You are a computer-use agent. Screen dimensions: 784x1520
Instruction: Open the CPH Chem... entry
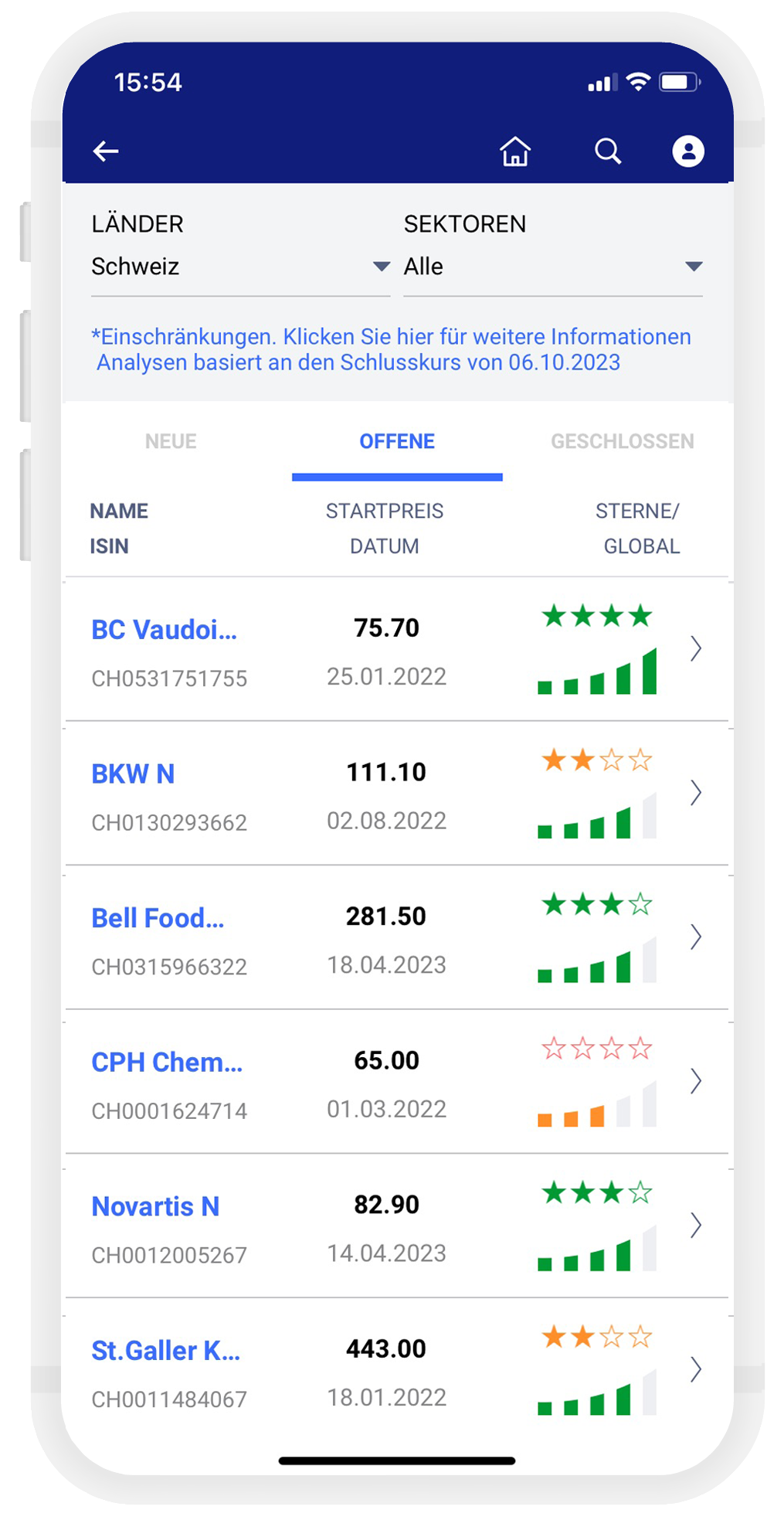click(397, 1082)
